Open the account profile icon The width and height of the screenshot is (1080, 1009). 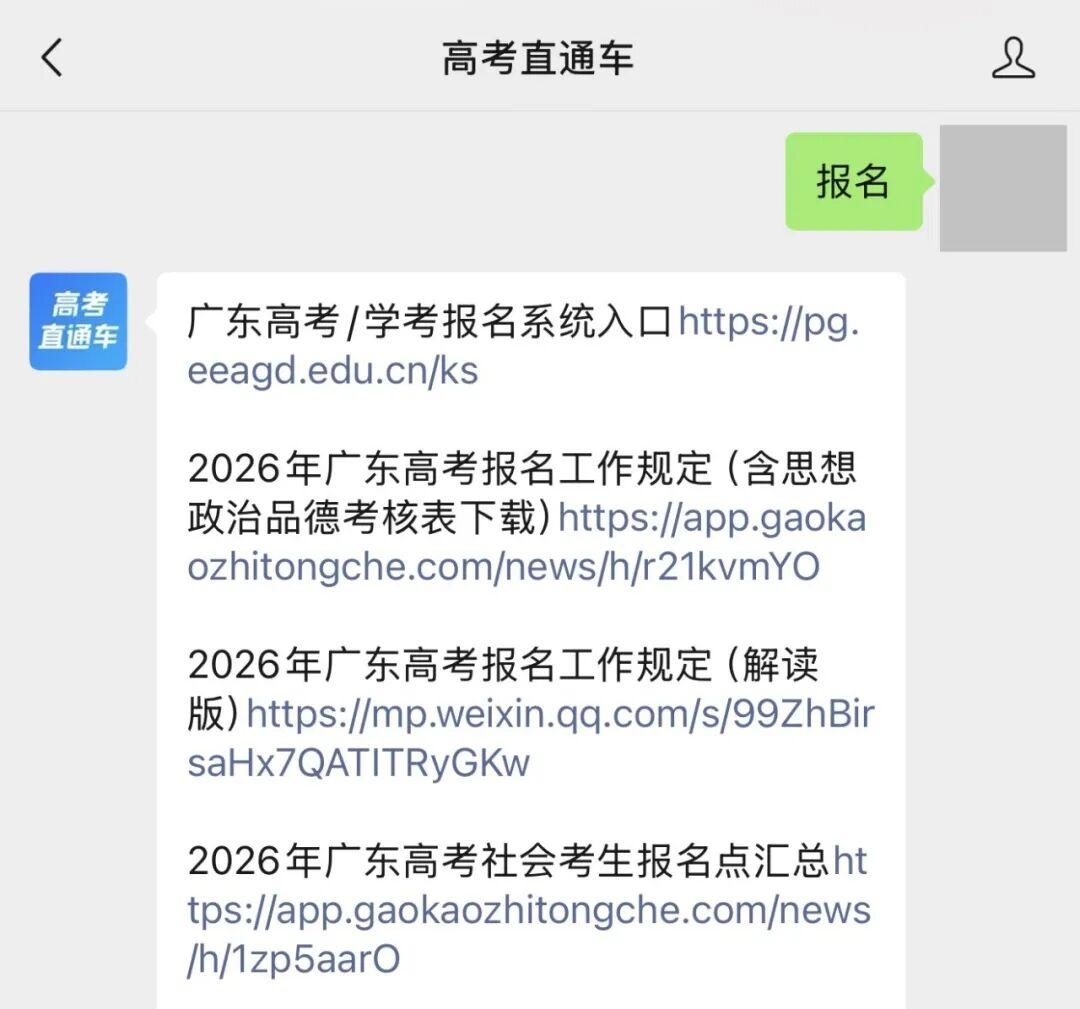(x=1013, y=58)
